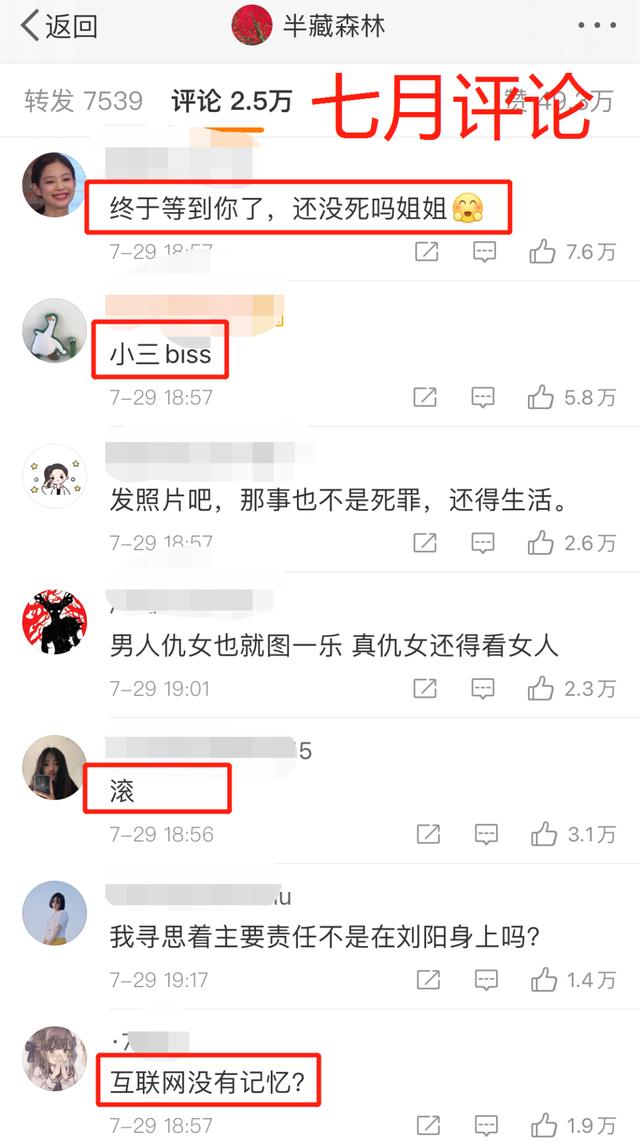Image resolution: width=640 pixels, height=1147 pixels.
Task: Go back using the 返回 button
Action: coord(58,26)
